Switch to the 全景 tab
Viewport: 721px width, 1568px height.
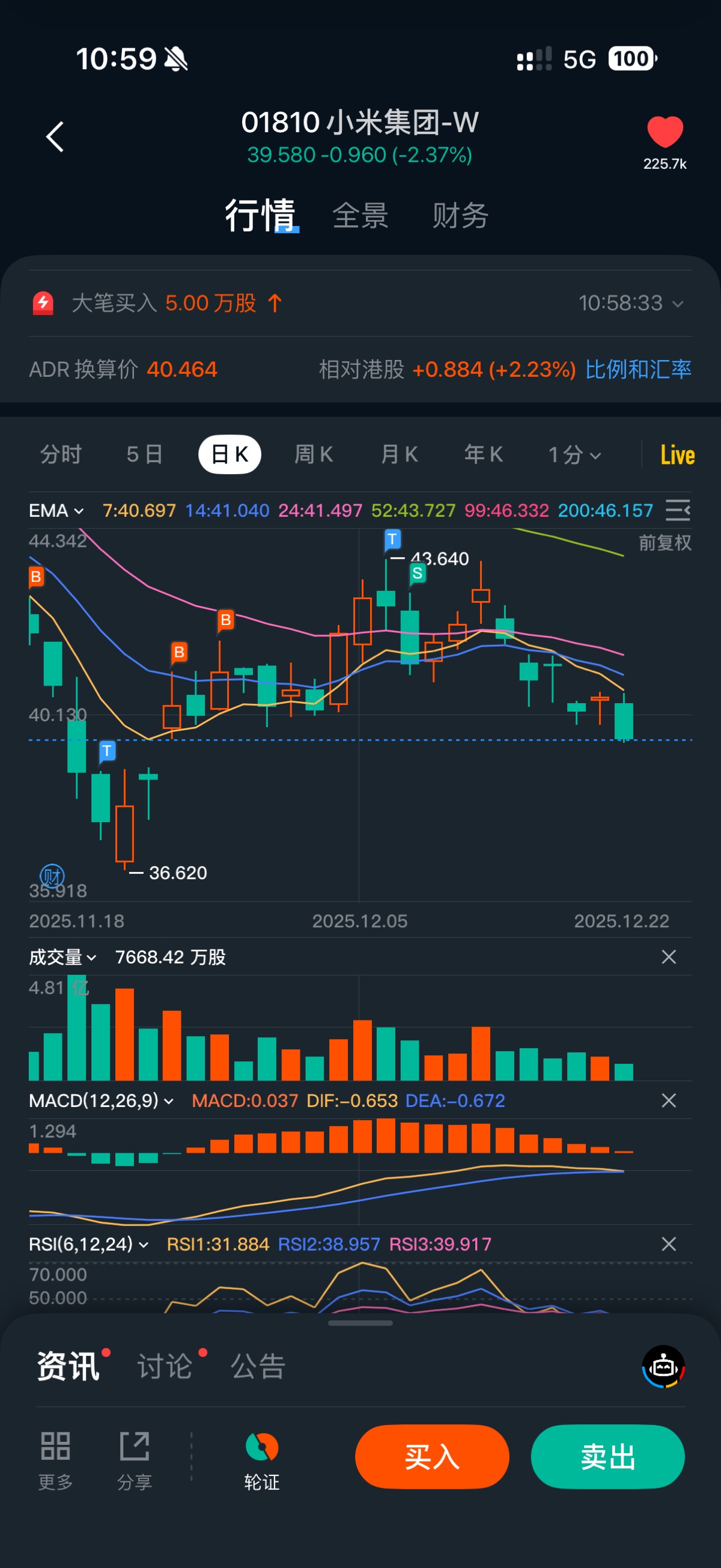tap(360, 216)
